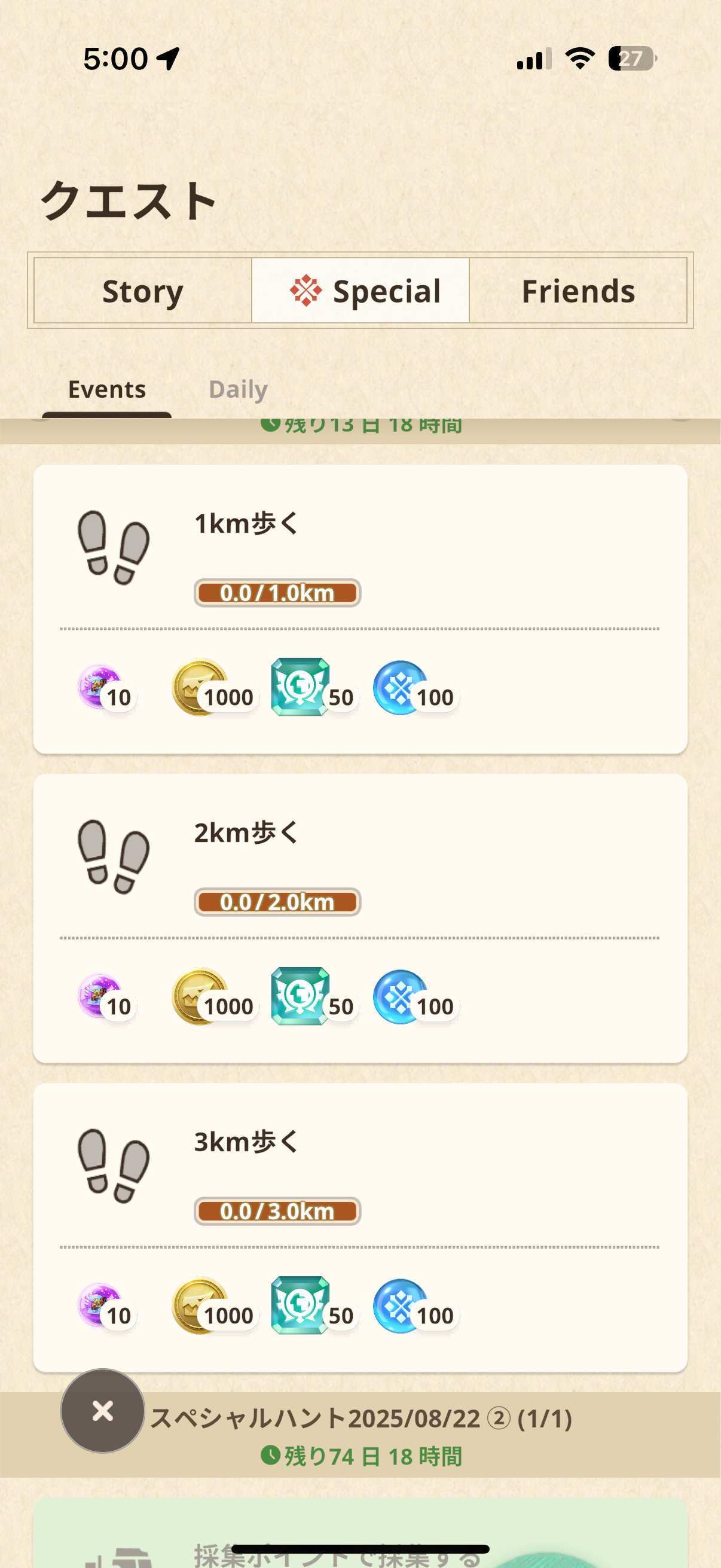This screenshot has height=1568, width=721.
Task: Close the quest screen with the X button
Action: coord(103,1410)
